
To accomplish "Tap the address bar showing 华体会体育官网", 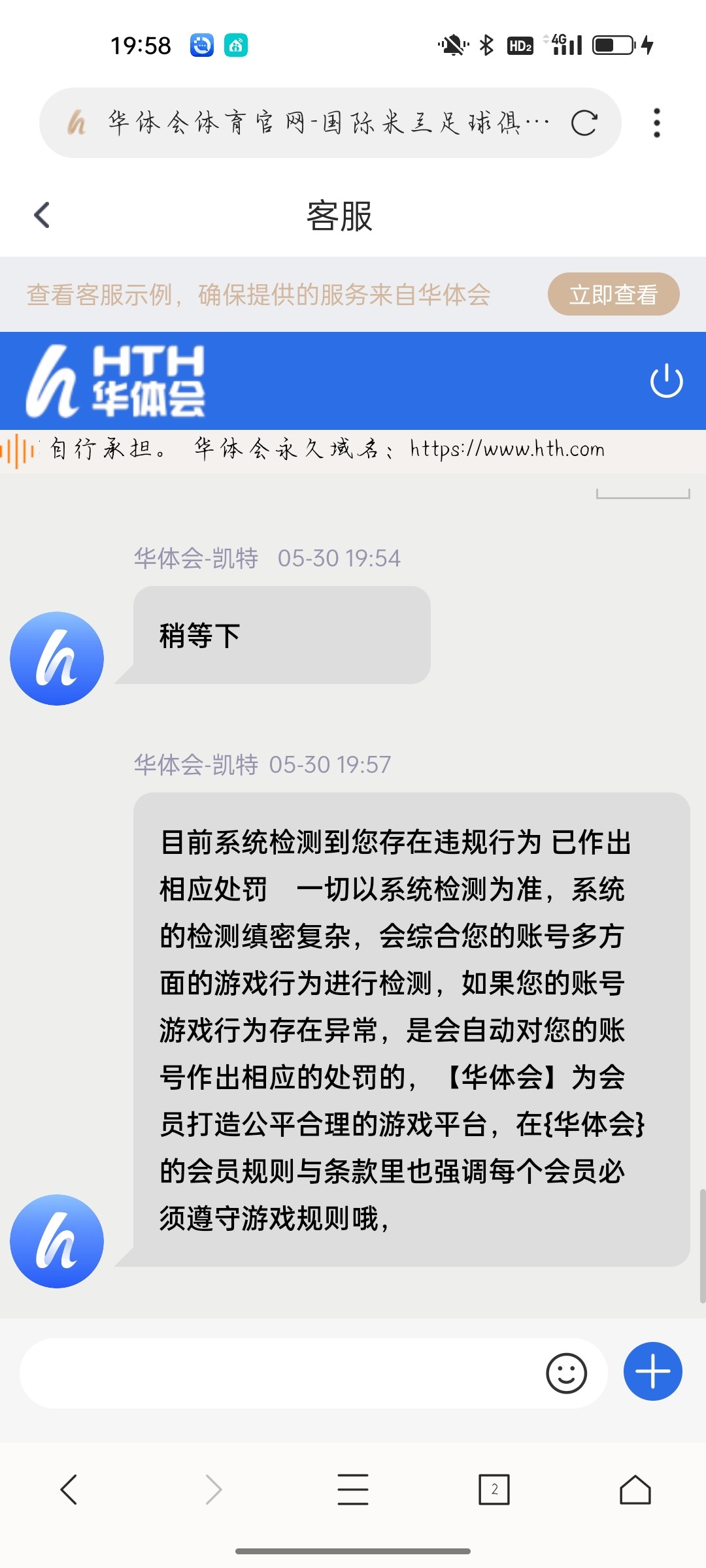I will point(314,123).
